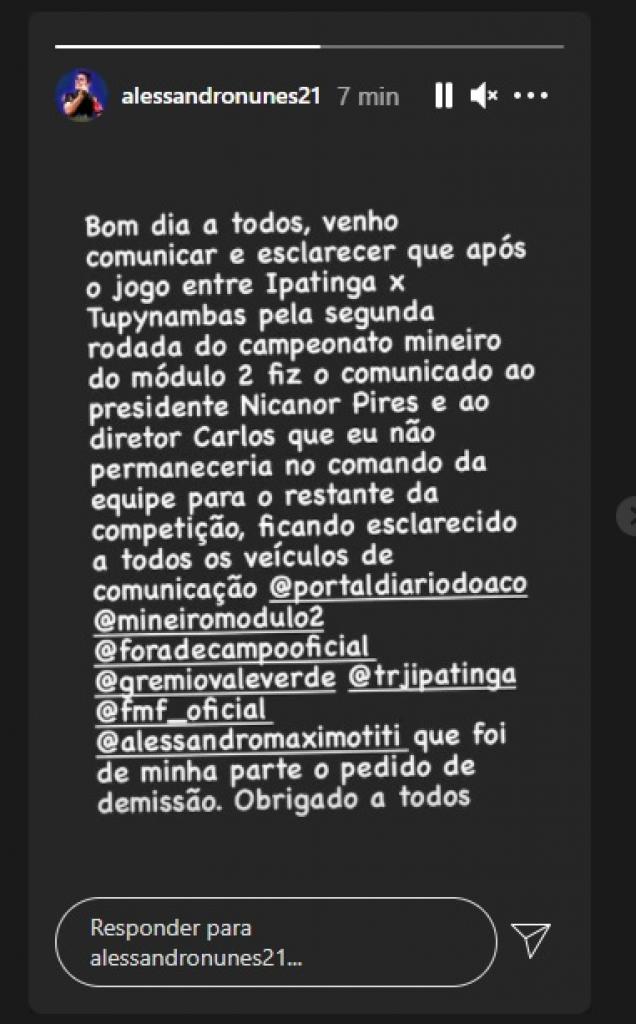Tap the reply to alessandronunes21 field
The width and height of the screenshot is (636, 1024).
click(x=276, y=942)
